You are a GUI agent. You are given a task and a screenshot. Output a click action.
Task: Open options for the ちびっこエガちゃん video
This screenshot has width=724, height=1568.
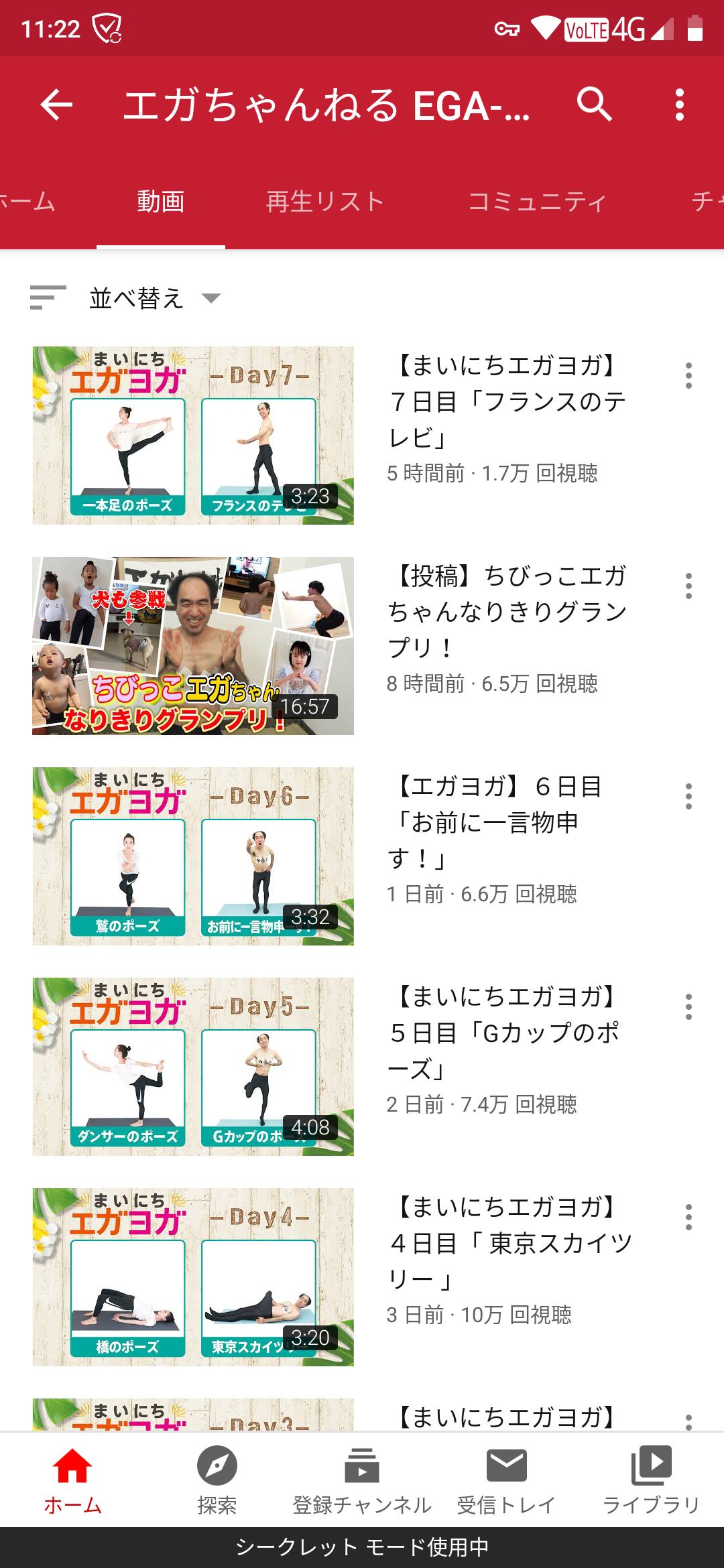(688, 586)
